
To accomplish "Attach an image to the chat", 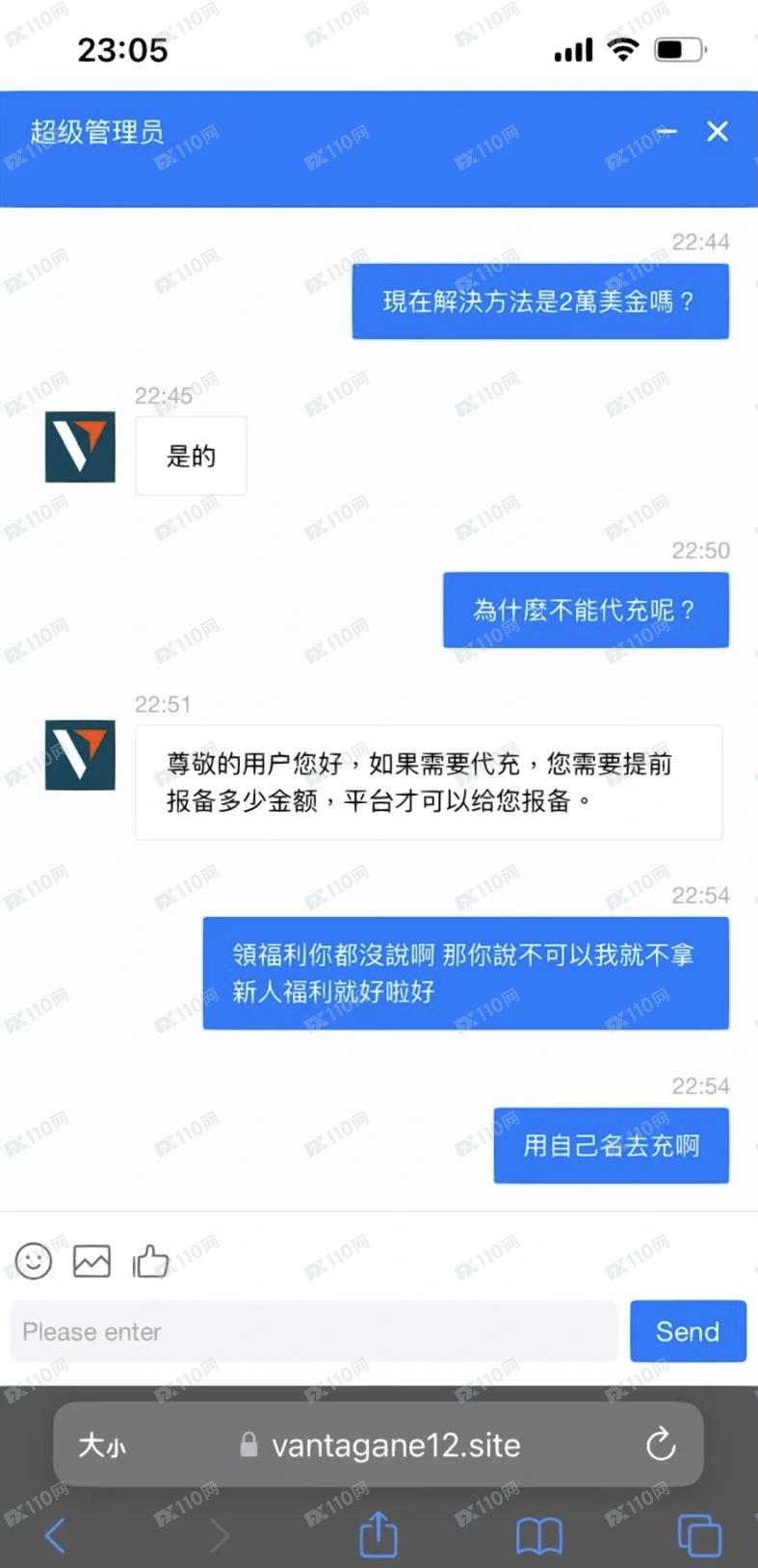I will (x=91, y=1260).
